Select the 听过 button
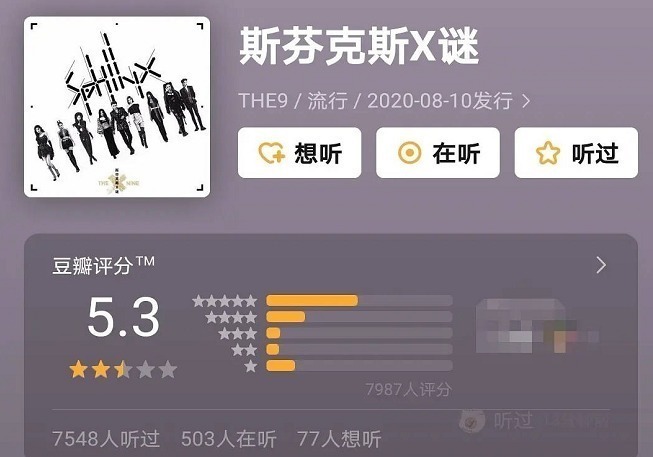This screenshot has height=457, width=653. pos(576,153)
